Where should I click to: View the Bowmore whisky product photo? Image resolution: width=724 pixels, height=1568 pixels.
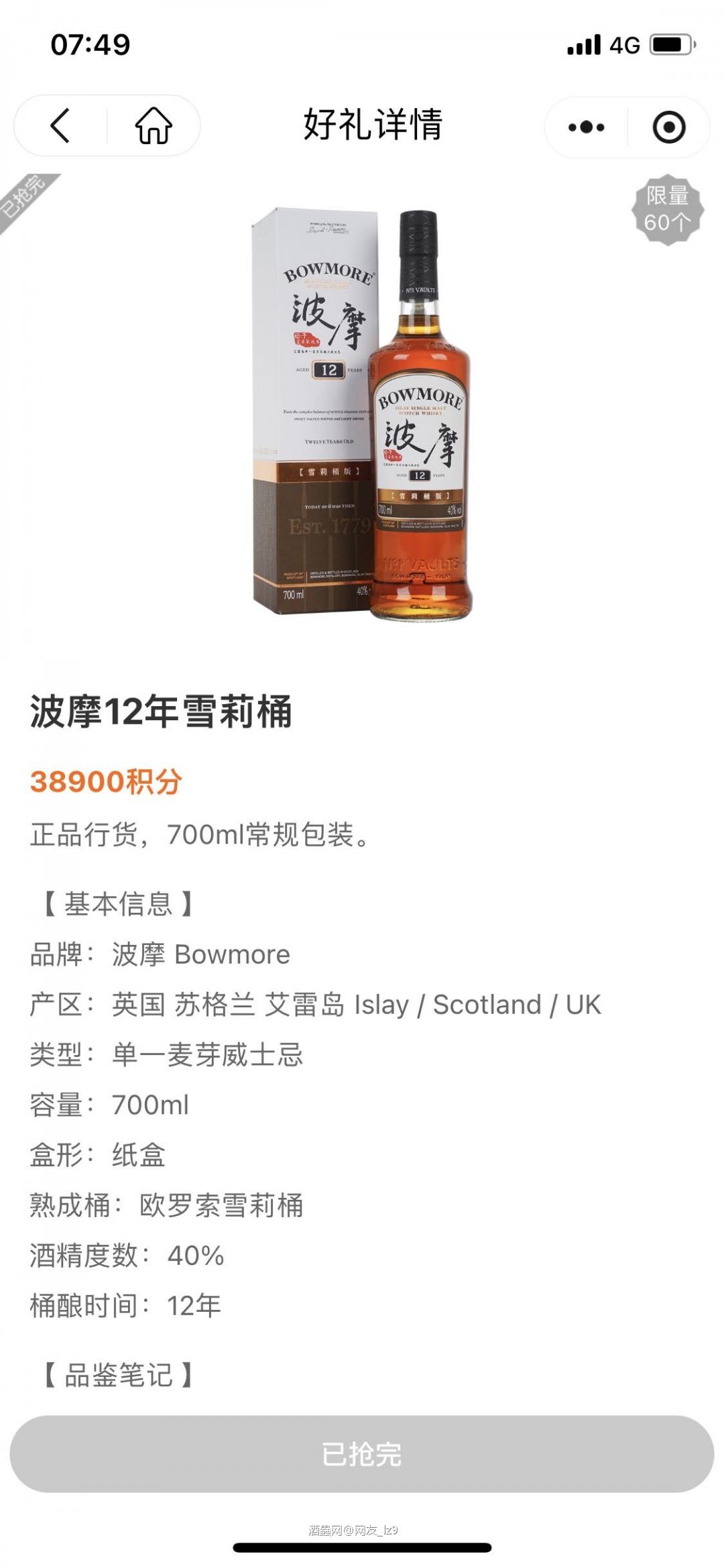tap(362, 412)
